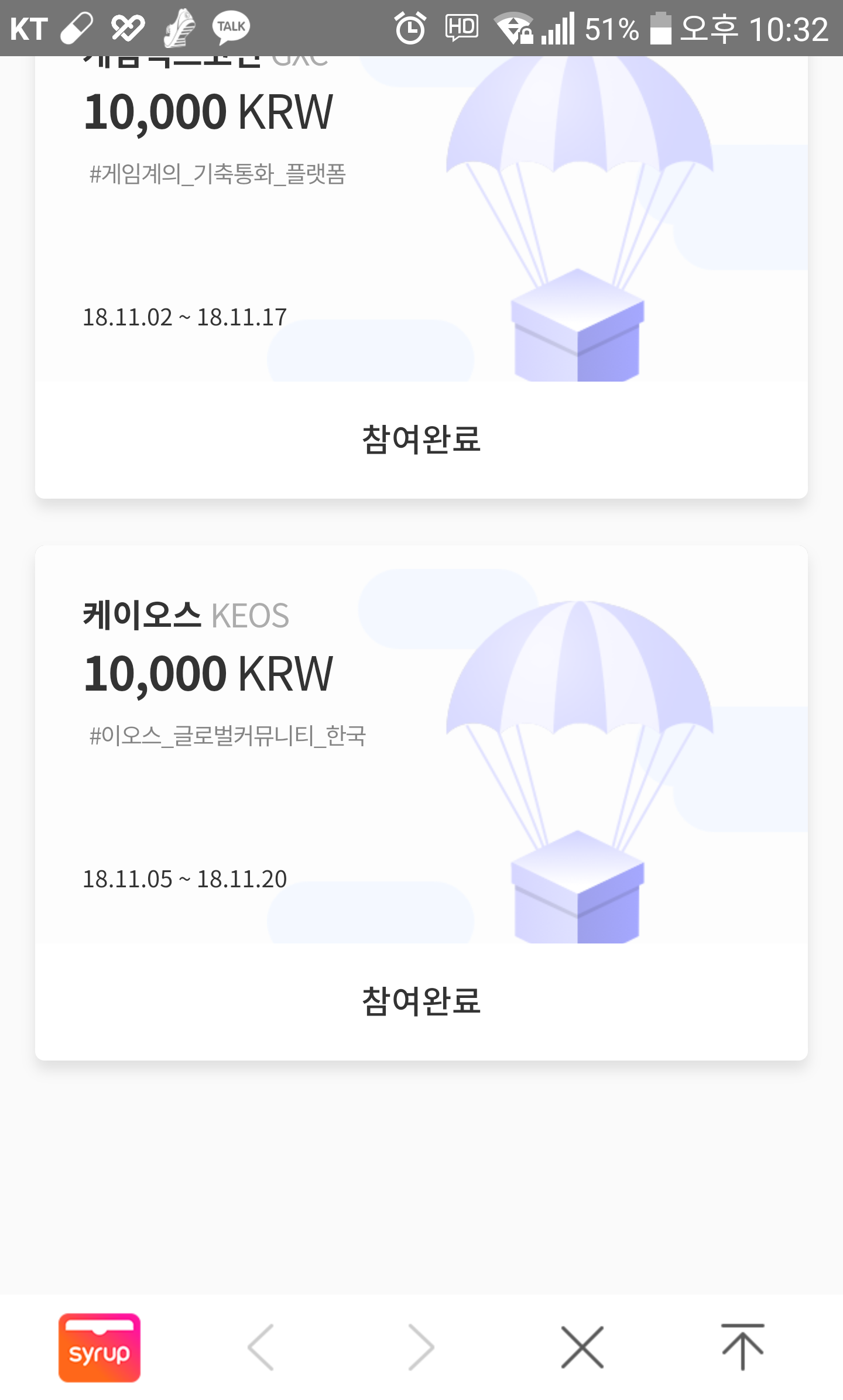This screenshot has height=1400, width=843.
Task: Tap 참여완료 button under KEOS card
Action: coord(421,1001)
